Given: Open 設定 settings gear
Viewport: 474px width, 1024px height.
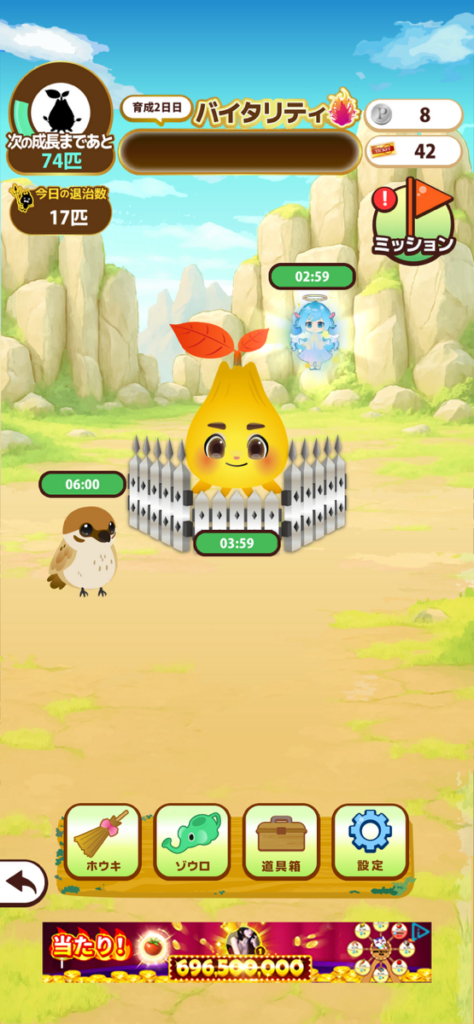Looking at the screenshot, I should coord(370,842).
